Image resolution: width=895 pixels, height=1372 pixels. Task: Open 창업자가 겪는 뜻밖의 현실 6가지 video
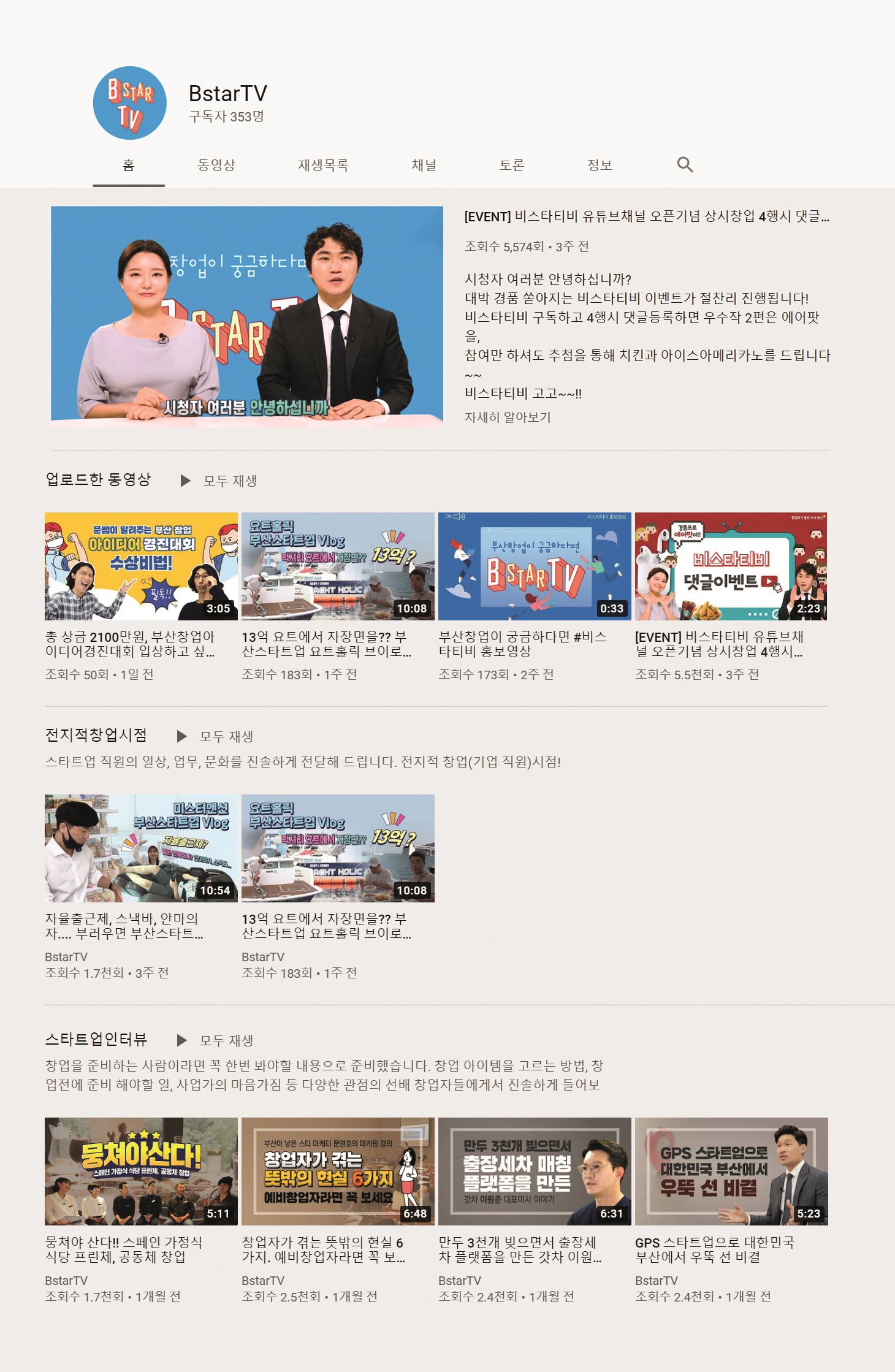tap(338, 1171)
